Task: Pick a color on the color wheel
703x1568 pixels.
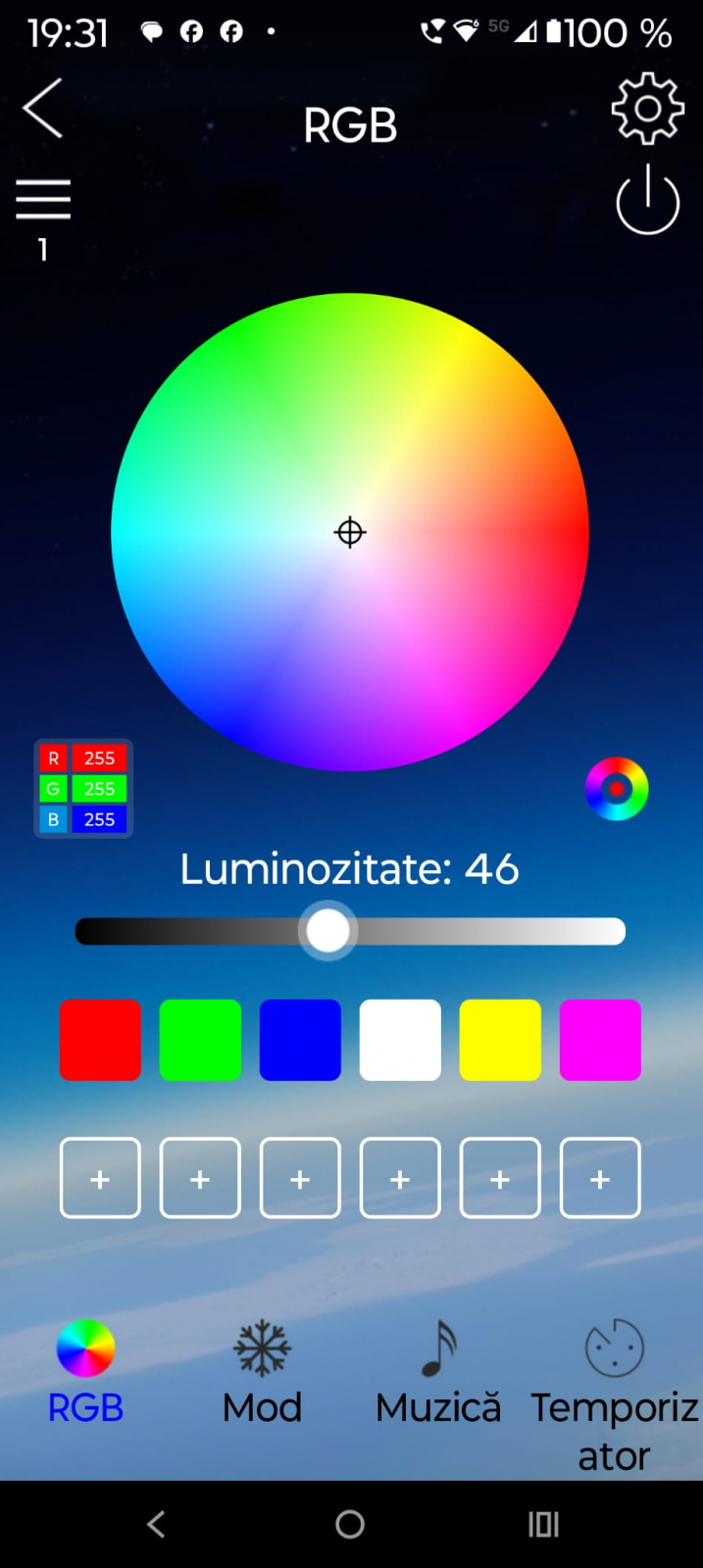Action: [350, 532]
